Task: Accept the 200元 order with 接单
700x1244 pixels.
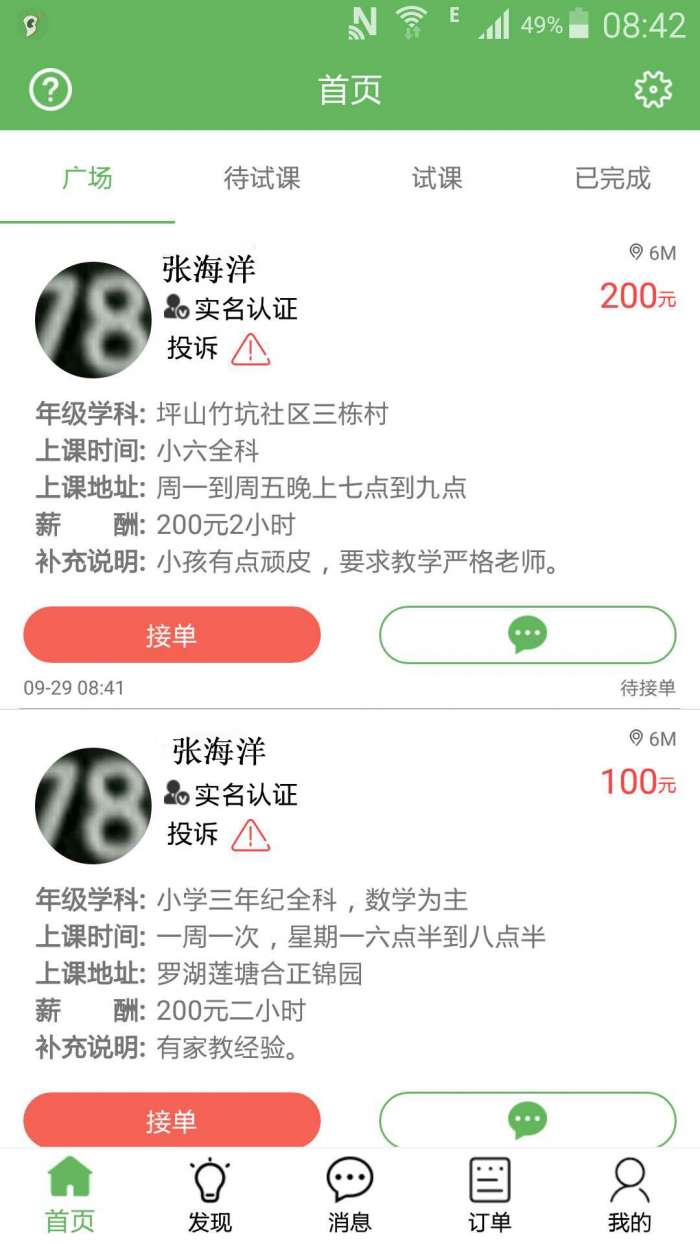Action: [x=171, y=635]
